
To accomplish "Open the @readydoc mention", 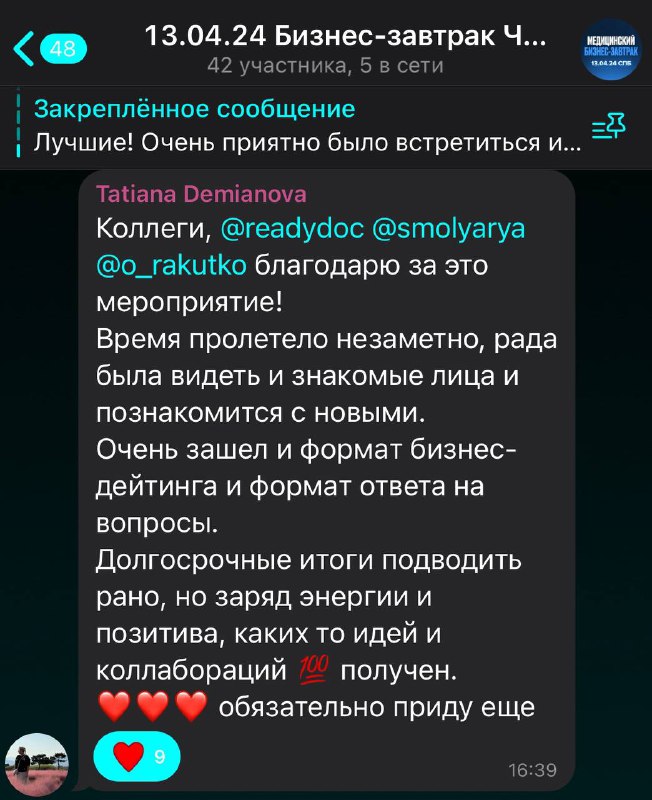I will pos(288,231).
